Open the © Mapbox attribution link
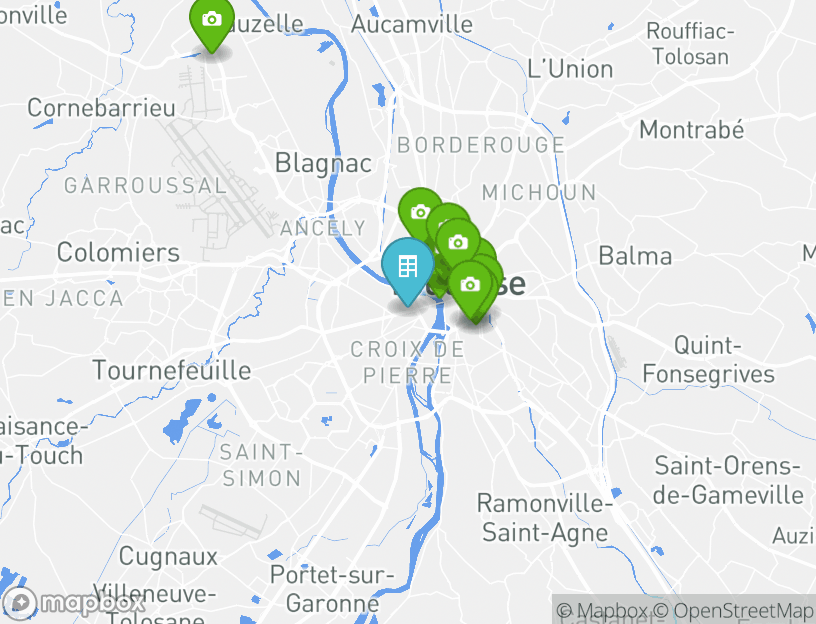 [603, 610]
